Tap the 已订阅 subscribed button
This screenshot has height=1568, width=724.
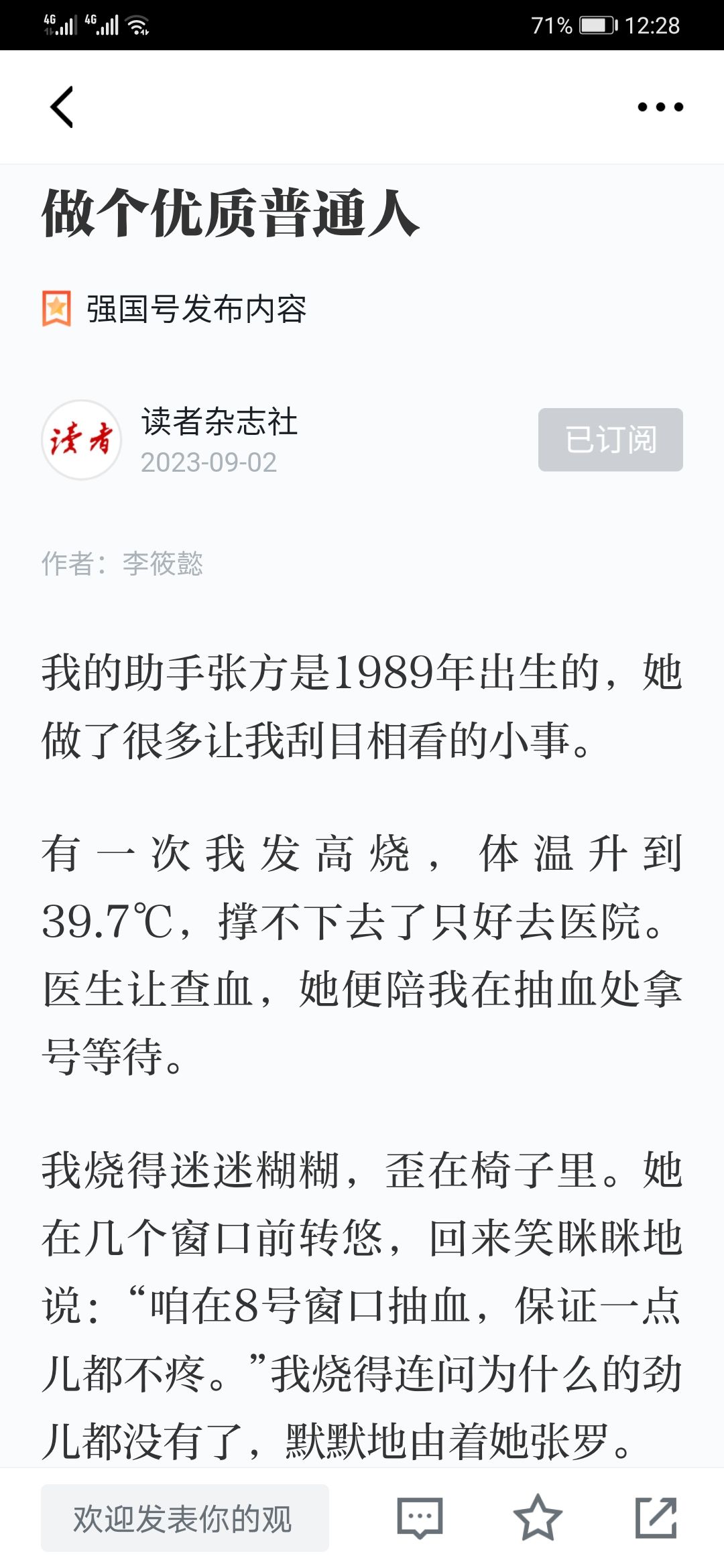tap(611, 440)
